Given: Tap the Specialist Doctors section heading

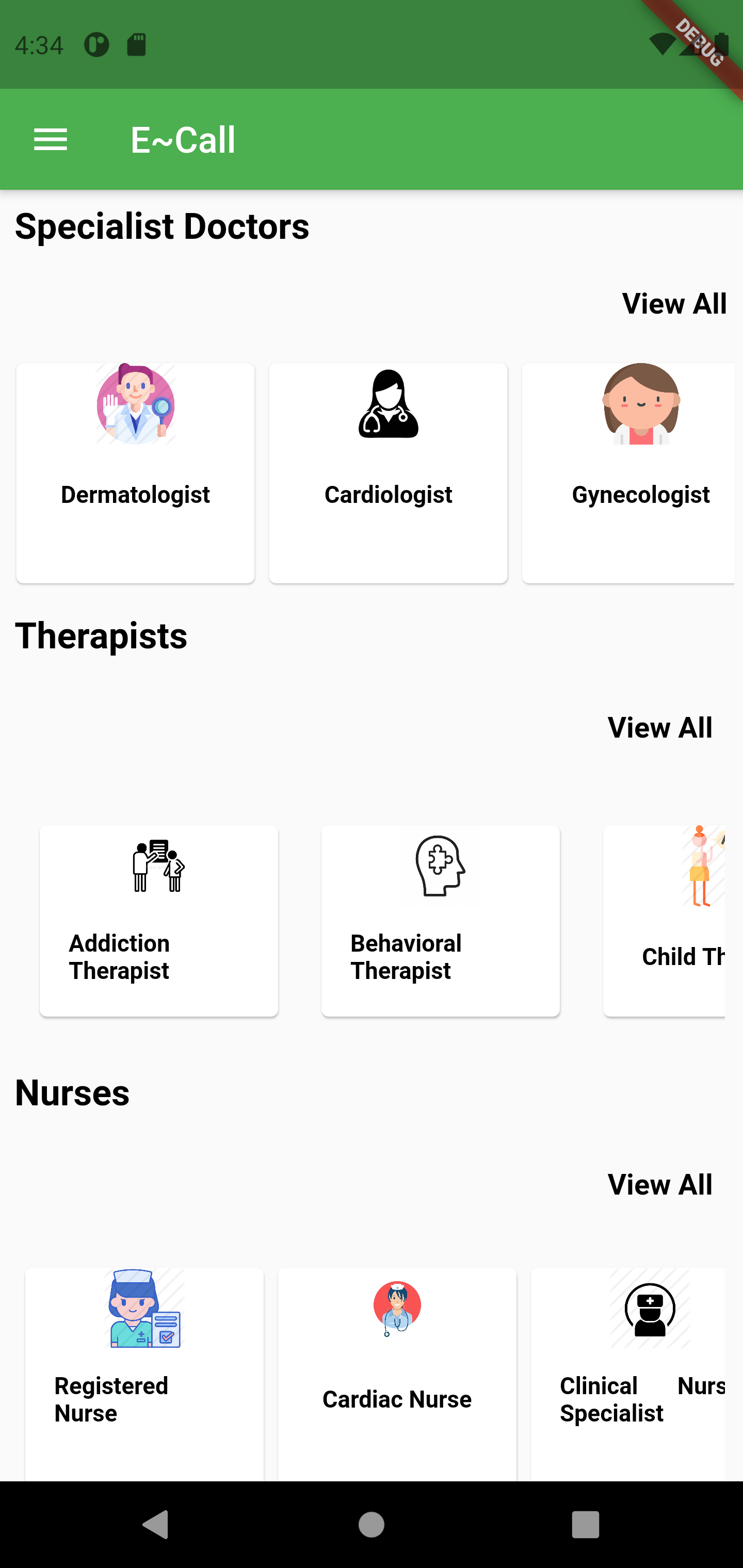Looking at the screenshot, I should click(163, 226).
